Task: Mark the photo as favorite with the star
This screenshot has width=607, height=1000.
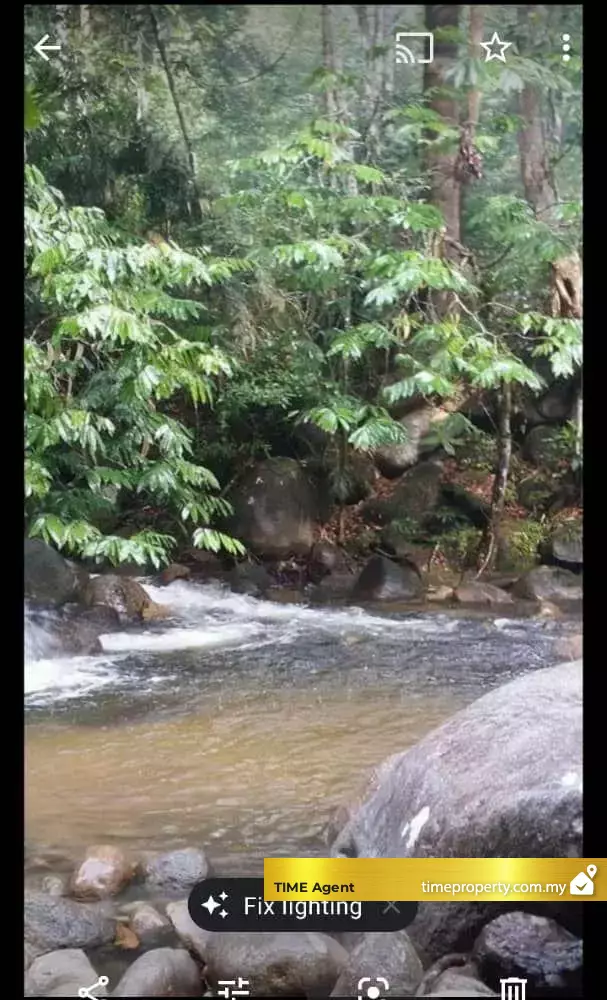Action: pos(496,48)
